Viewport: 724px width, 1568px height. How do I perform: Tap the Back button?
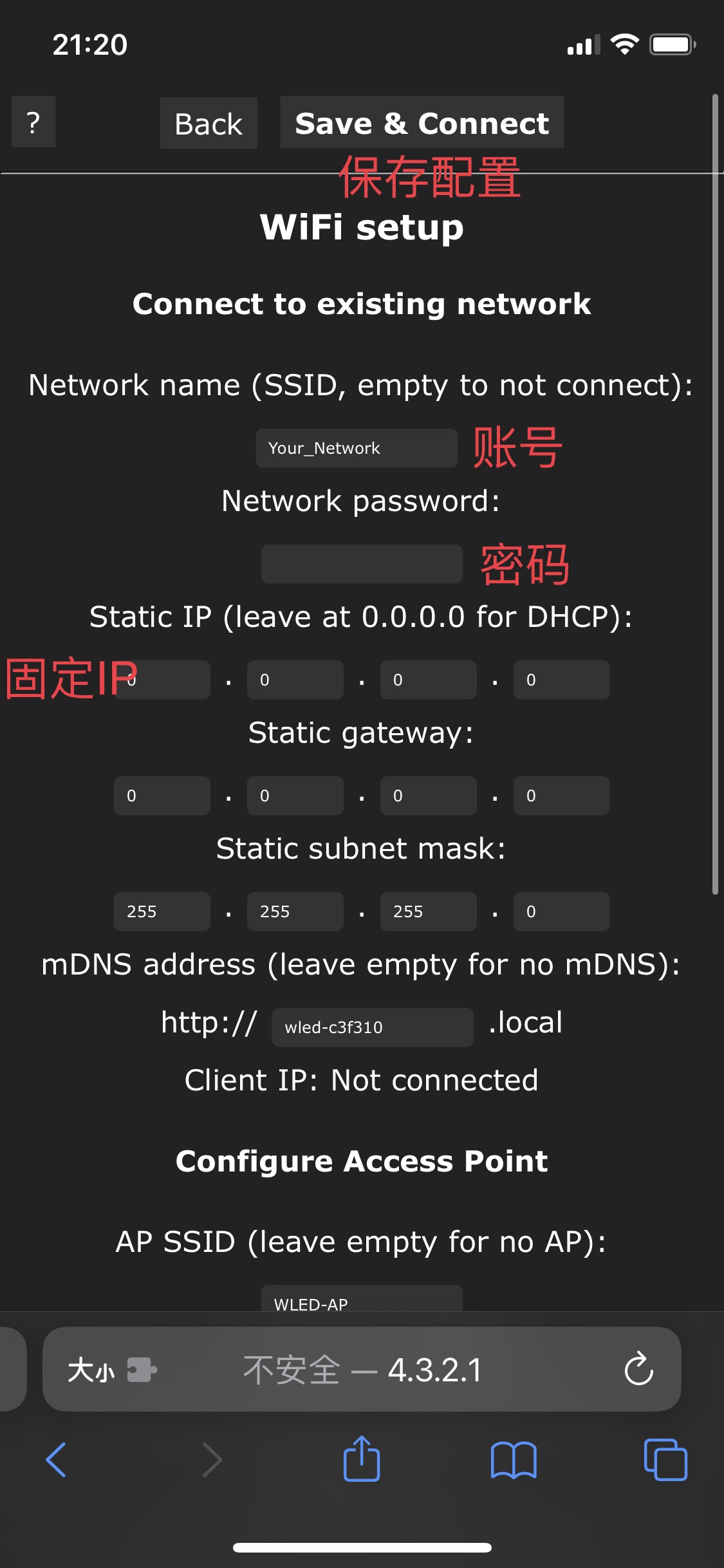[x=209, y=124]
